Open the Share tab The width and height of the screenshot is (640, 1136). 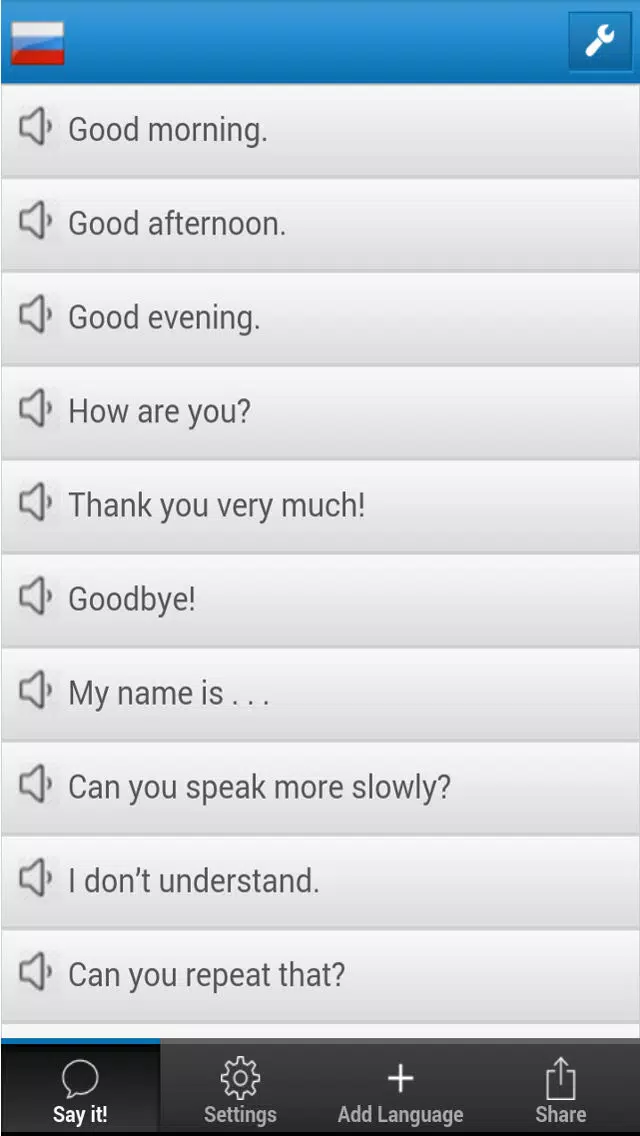click(560, 1088)
